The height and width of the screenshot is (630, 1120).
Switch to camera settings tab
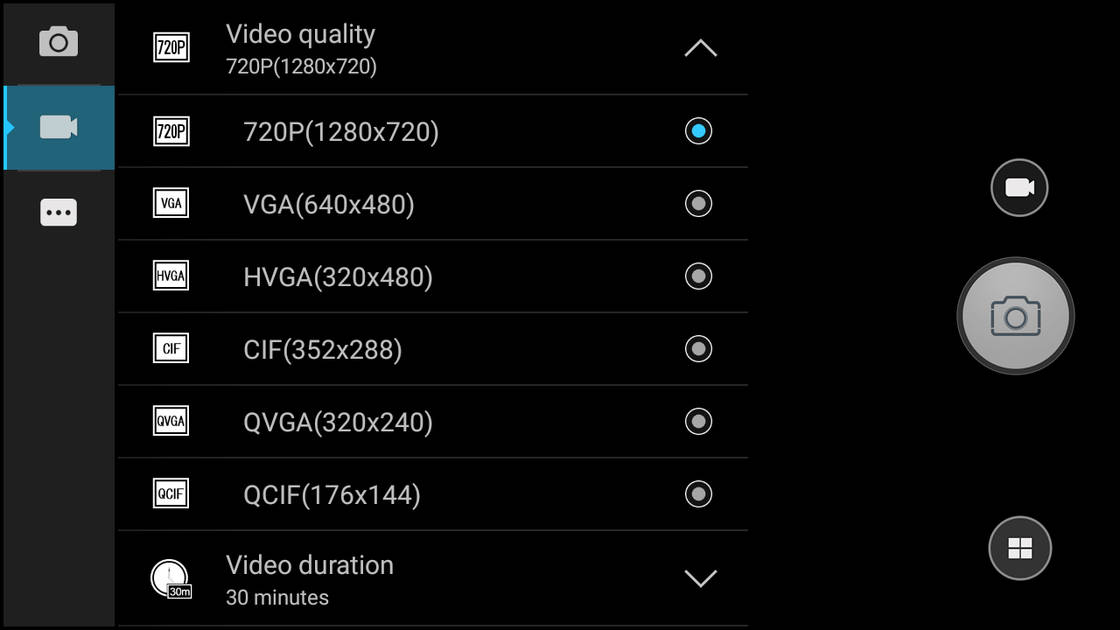[x=58, y=42]
